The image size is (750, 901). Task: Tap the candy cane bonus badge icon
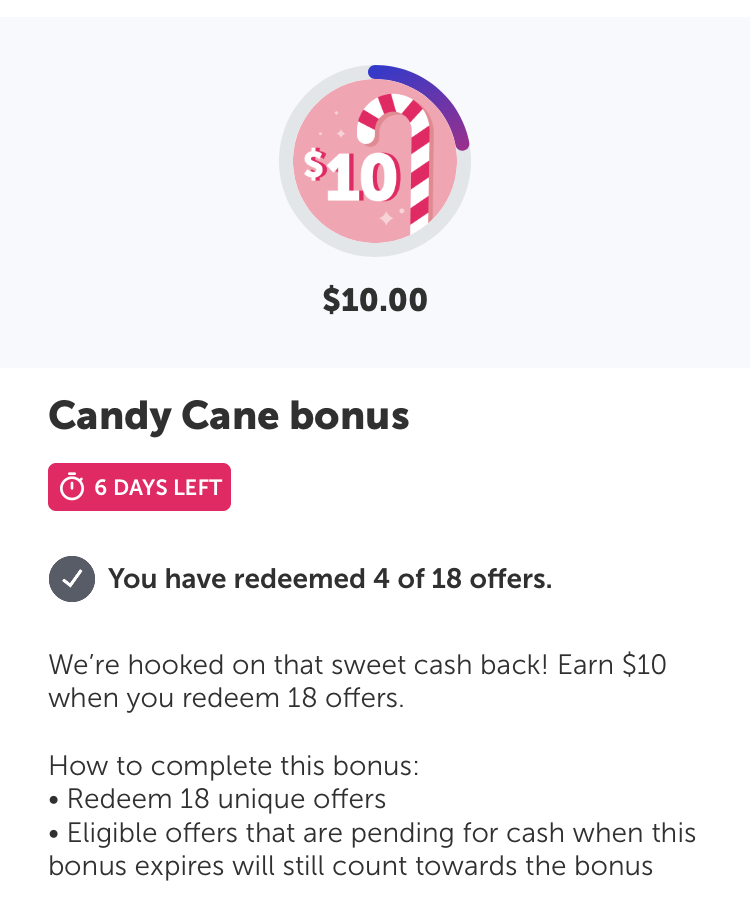pos(375,160)
